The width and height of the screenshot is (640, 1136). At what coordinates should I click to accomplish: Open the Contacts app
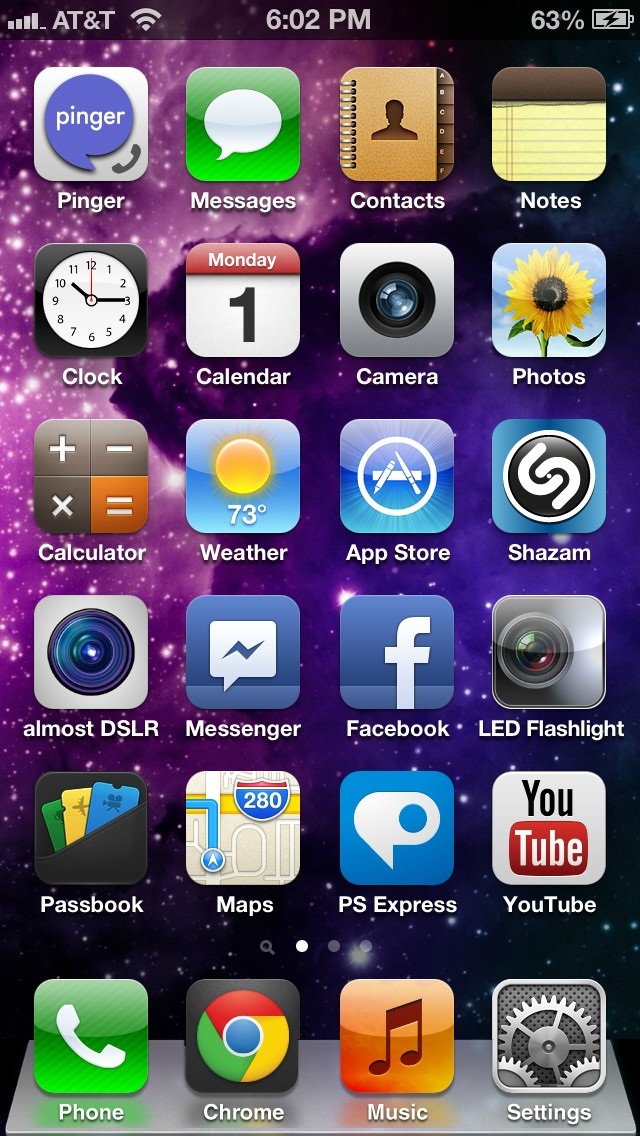396,124
